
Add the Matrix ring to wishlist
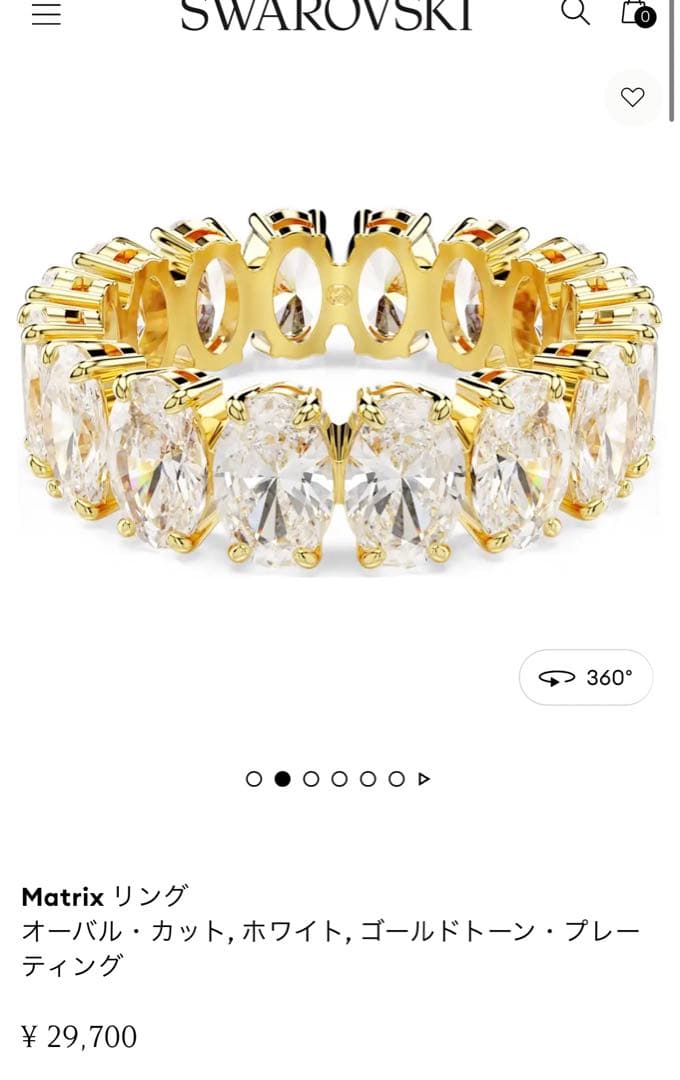pyautogui.click(x=632, y=97)
